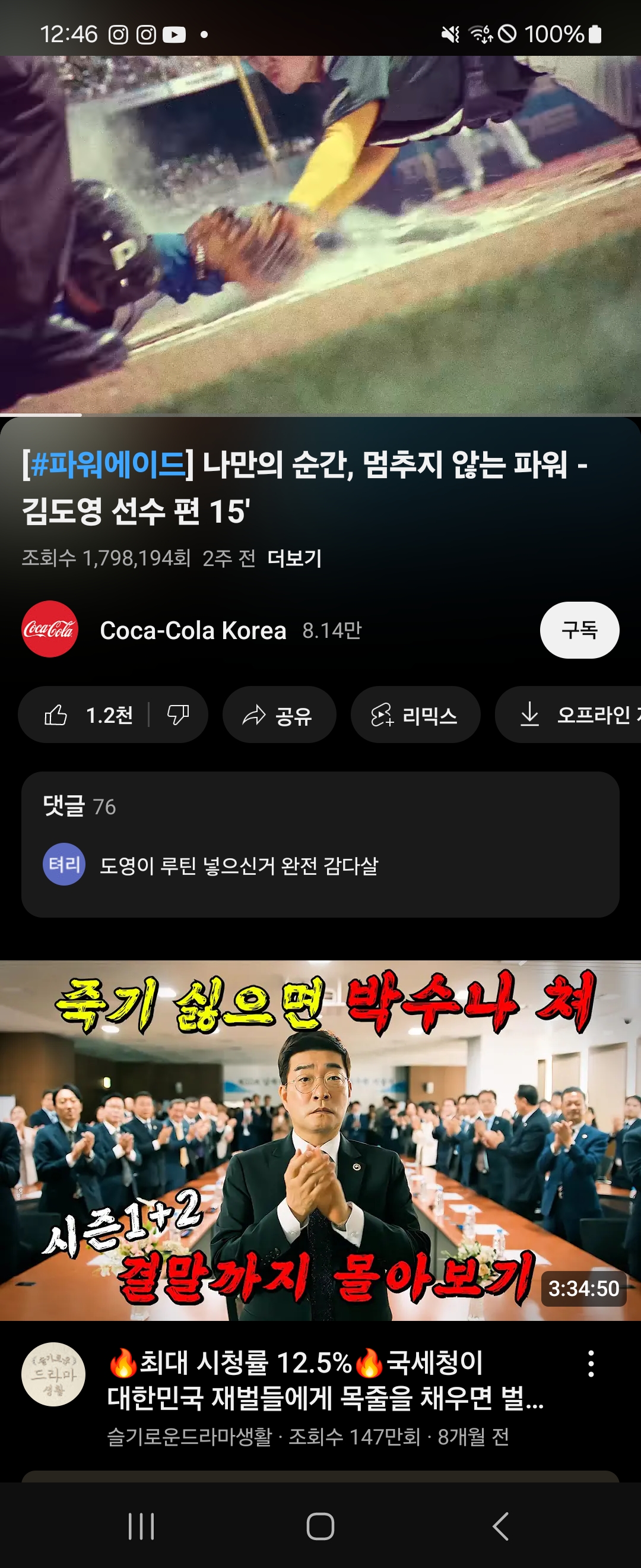Image resolution: width=641 pixels, height=1568 pixels.
Task: Open the #파워에이드 hashtag link
Action: pos(107,464)
